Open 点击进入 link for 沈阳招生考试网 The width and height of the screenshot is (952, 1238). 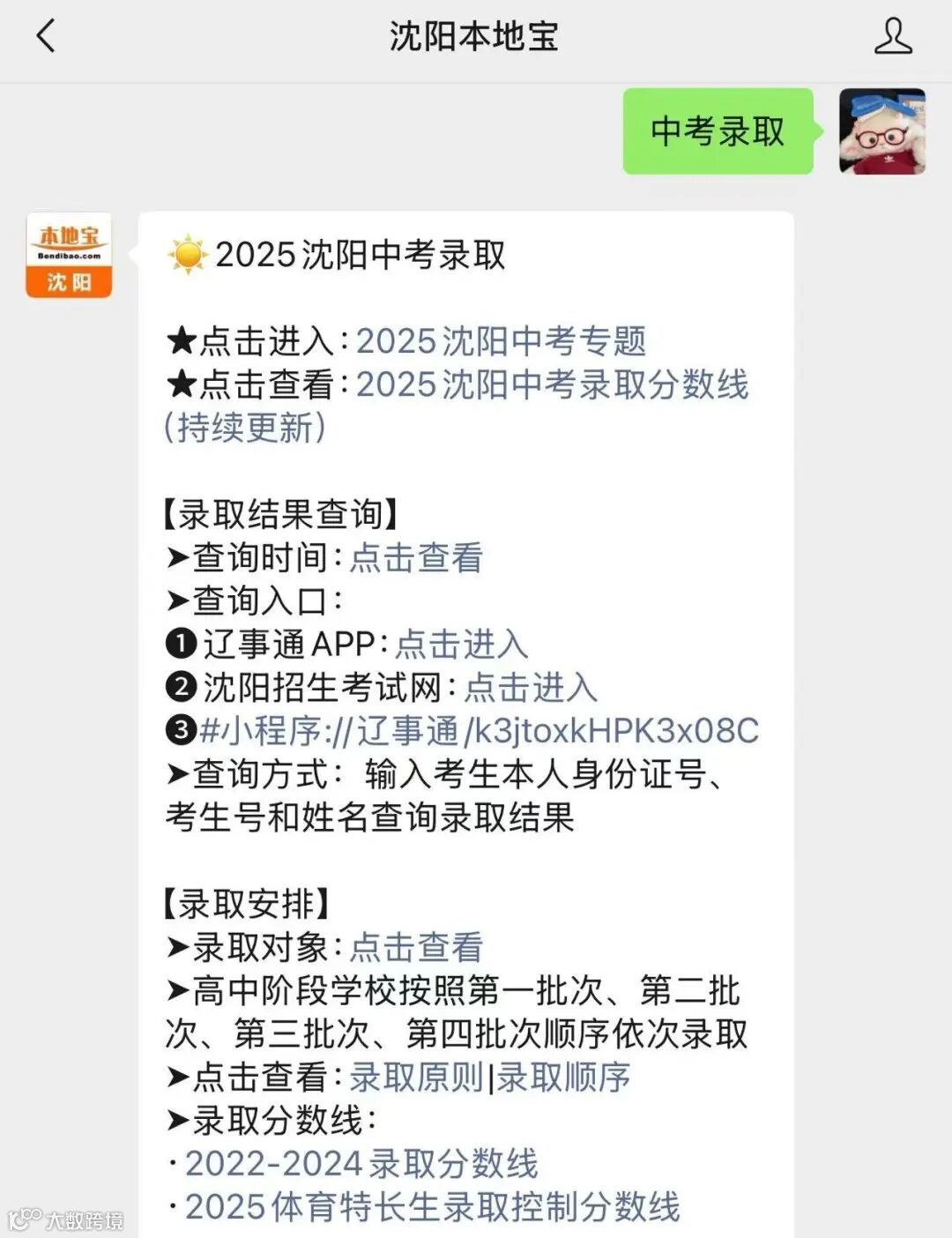[531, 687]
